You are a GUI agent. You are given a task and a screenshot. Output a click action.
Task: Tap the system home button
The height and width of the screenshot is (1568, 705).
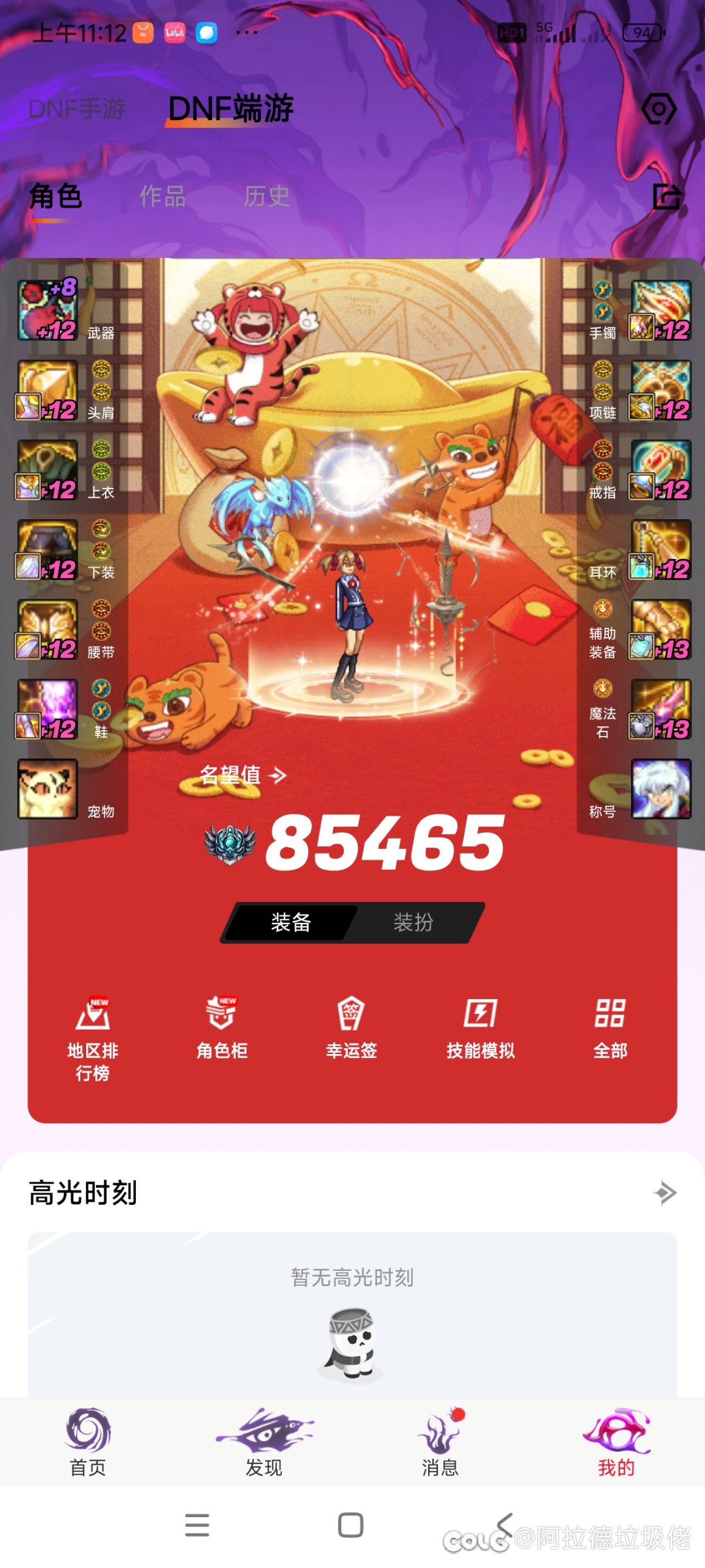tap(351, 1525)
